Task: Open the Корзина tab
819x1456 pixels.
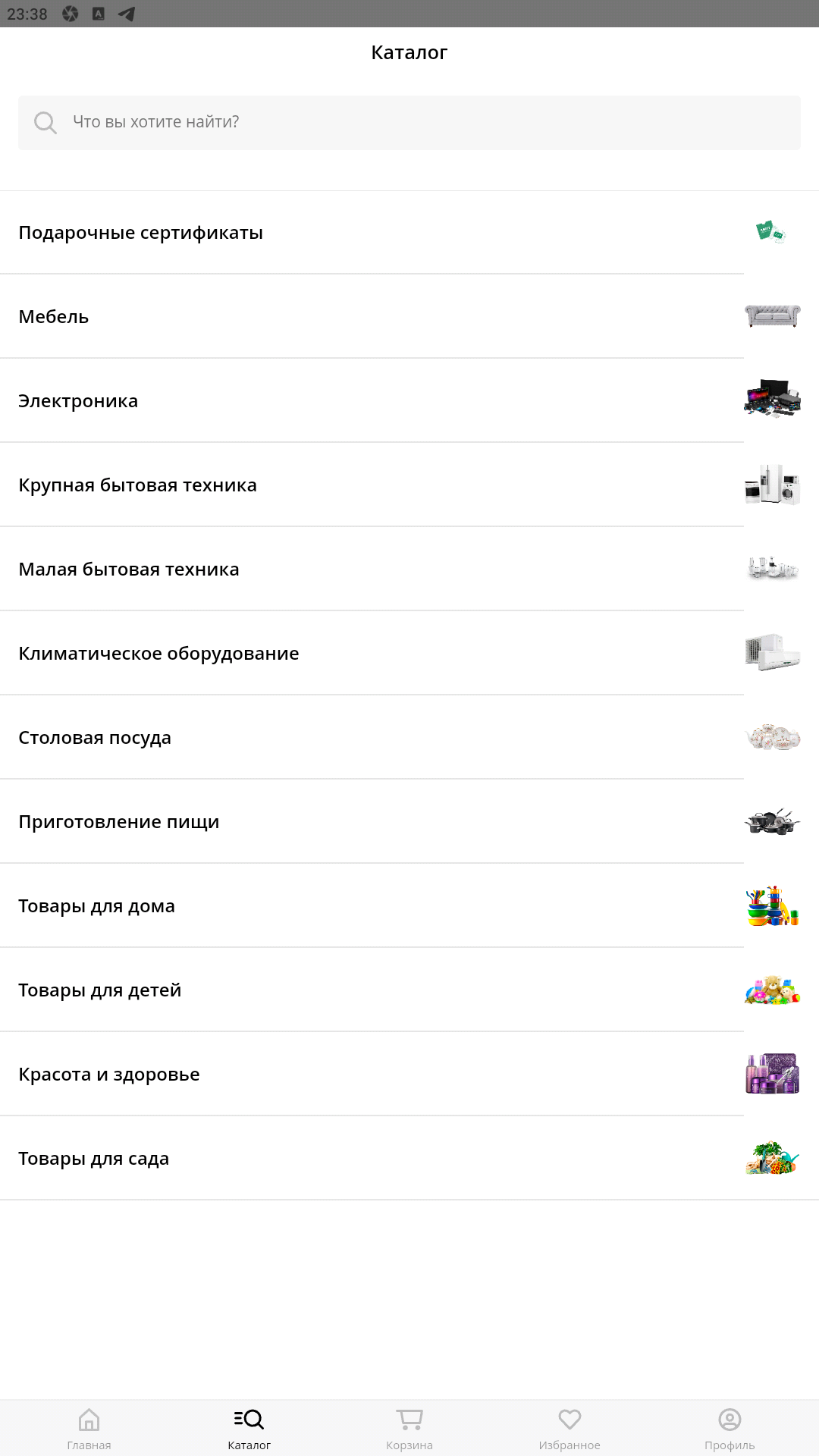Action: coord(409,1429)
